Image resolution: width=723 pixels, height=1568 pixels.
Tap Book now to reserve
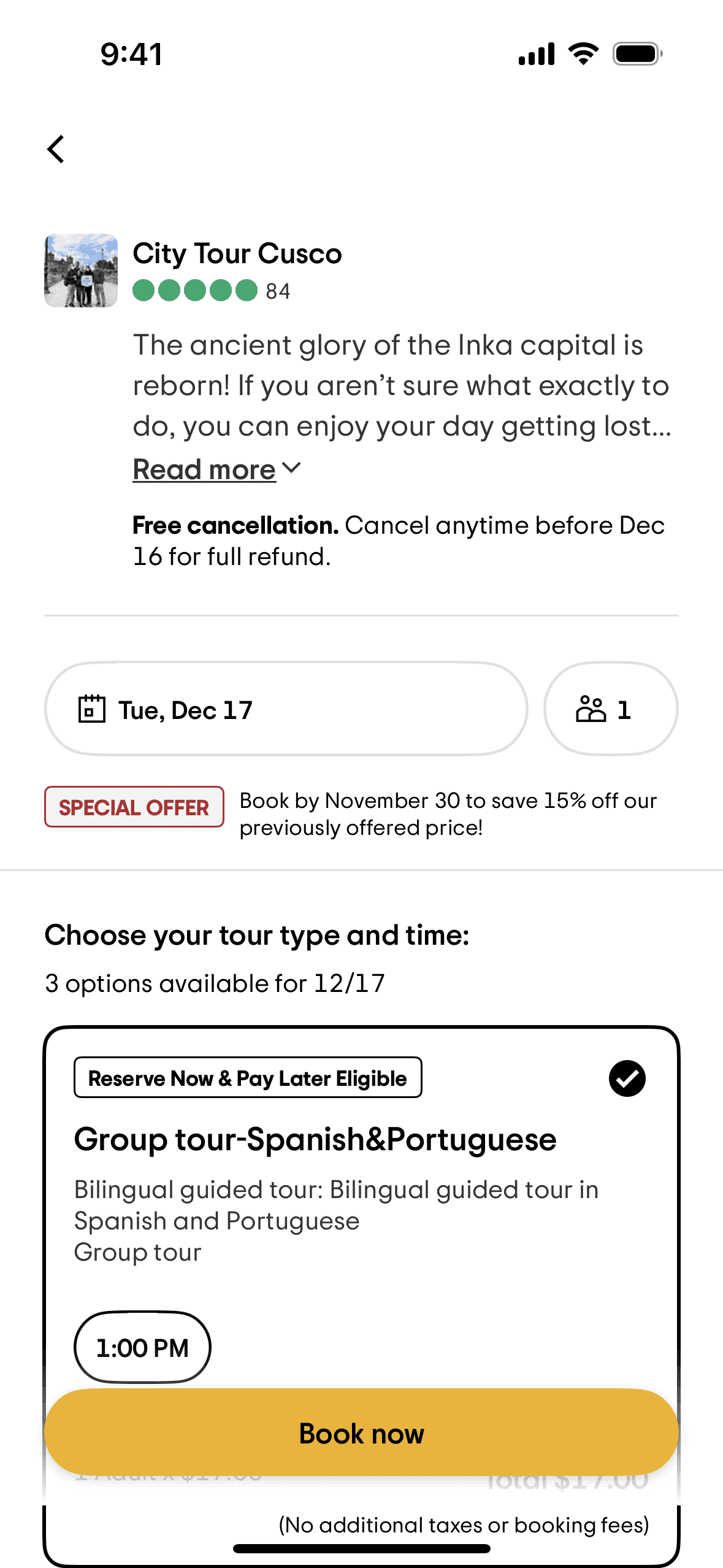click(x=361, y=1433)
